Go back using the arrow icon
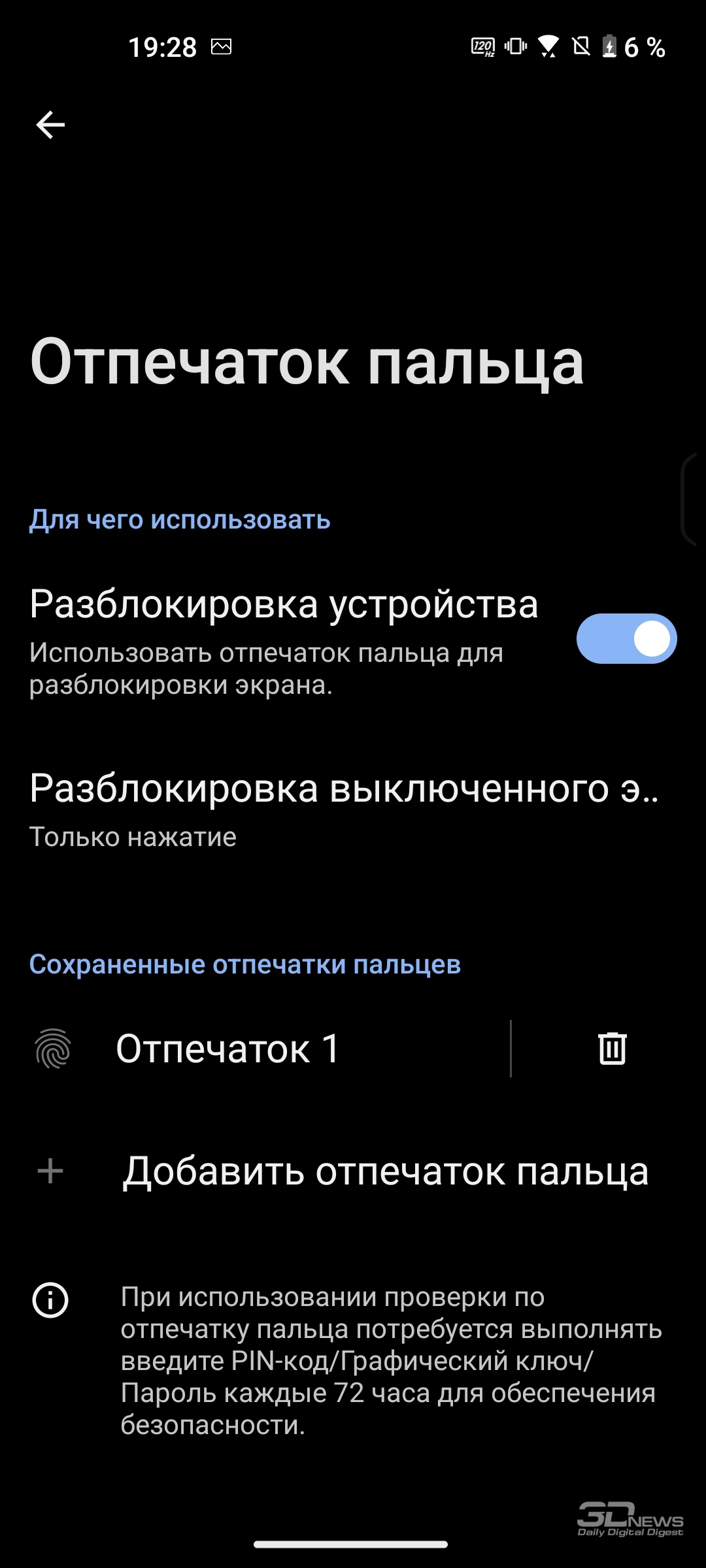The image size is (706, 1568). pos(50,125)
